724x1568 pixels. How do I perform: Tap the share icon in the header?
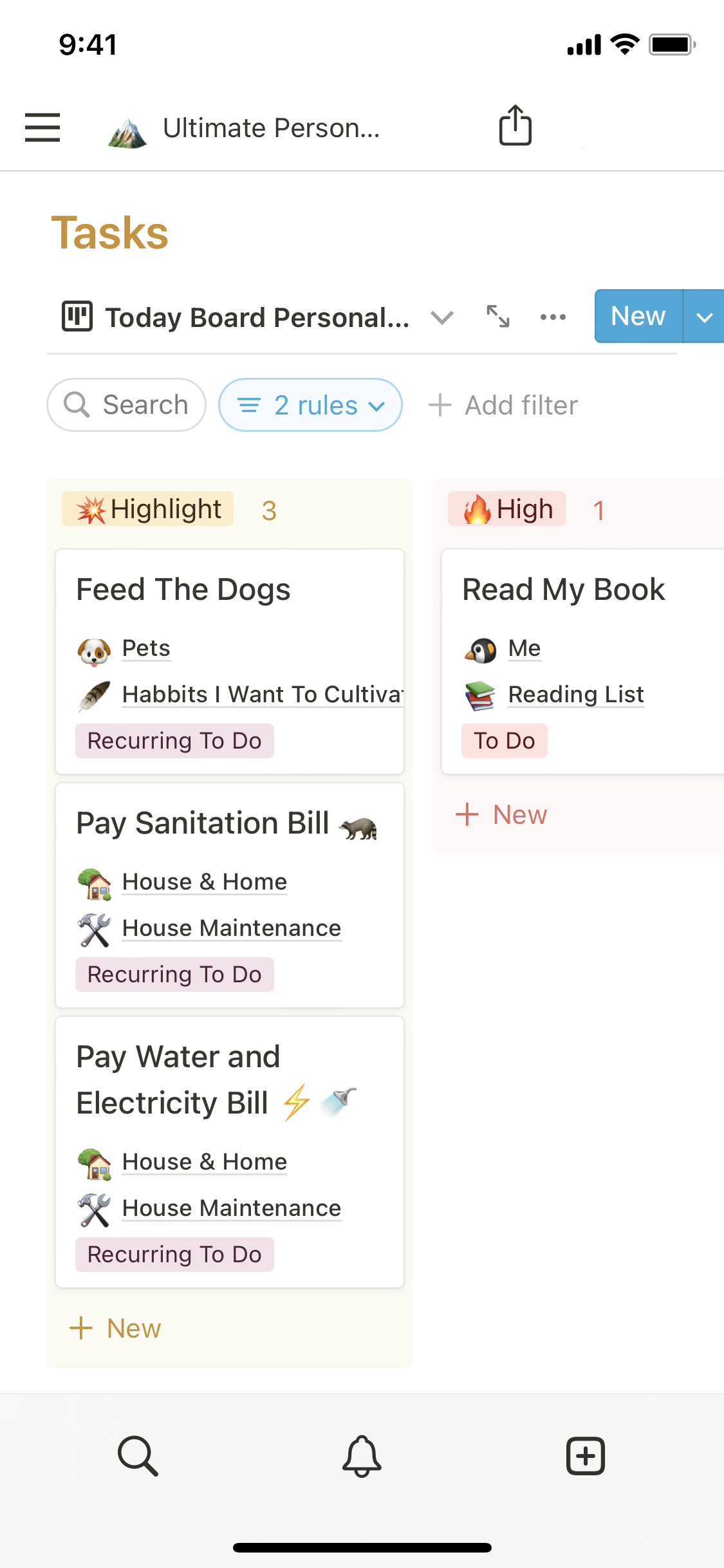click(515, 126)
